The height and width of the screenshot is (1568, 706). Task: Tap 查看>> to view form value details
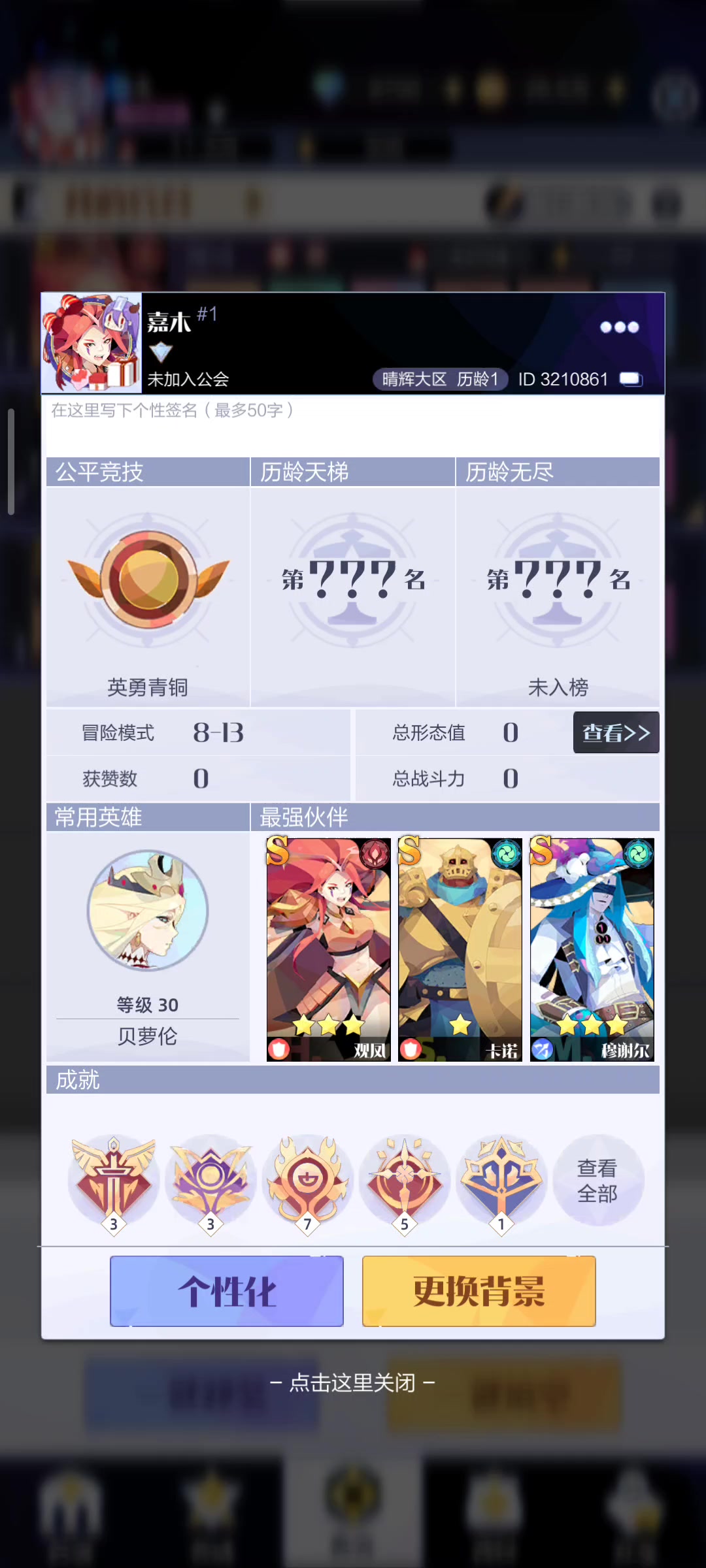click(616, 732)
